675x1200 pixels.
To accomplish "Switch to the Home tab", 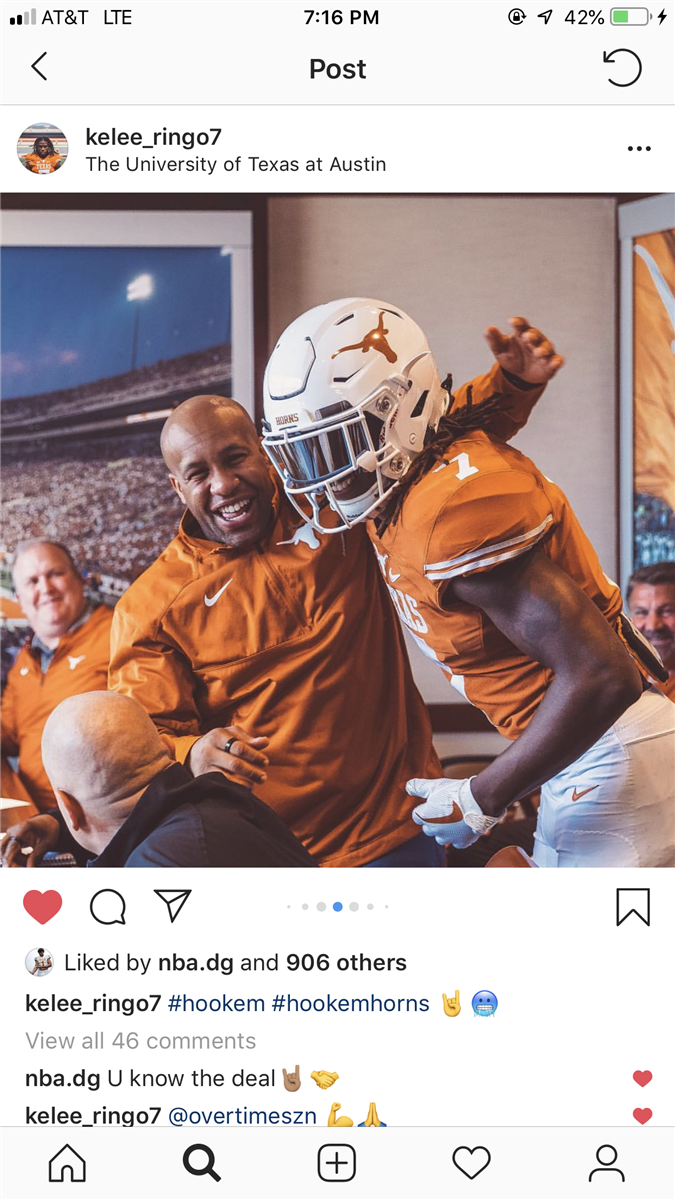I will tap(67, 1163).
